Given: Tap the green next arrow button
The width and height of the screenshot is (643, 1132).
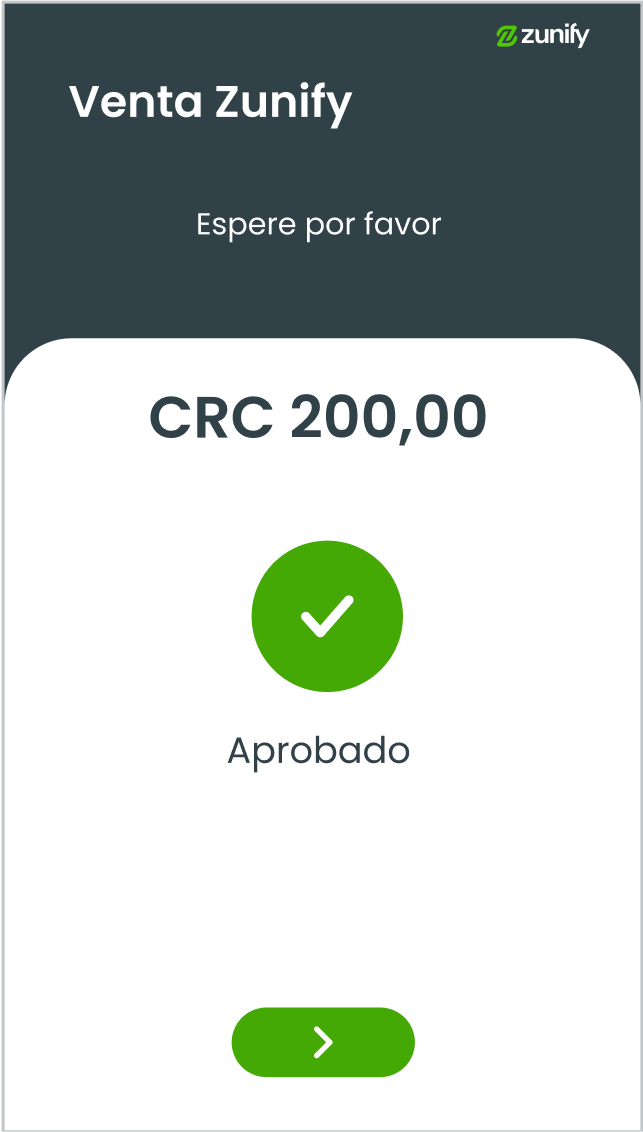Looking at the screenshot, I should pyautogui.click(x=323, y=1042).
